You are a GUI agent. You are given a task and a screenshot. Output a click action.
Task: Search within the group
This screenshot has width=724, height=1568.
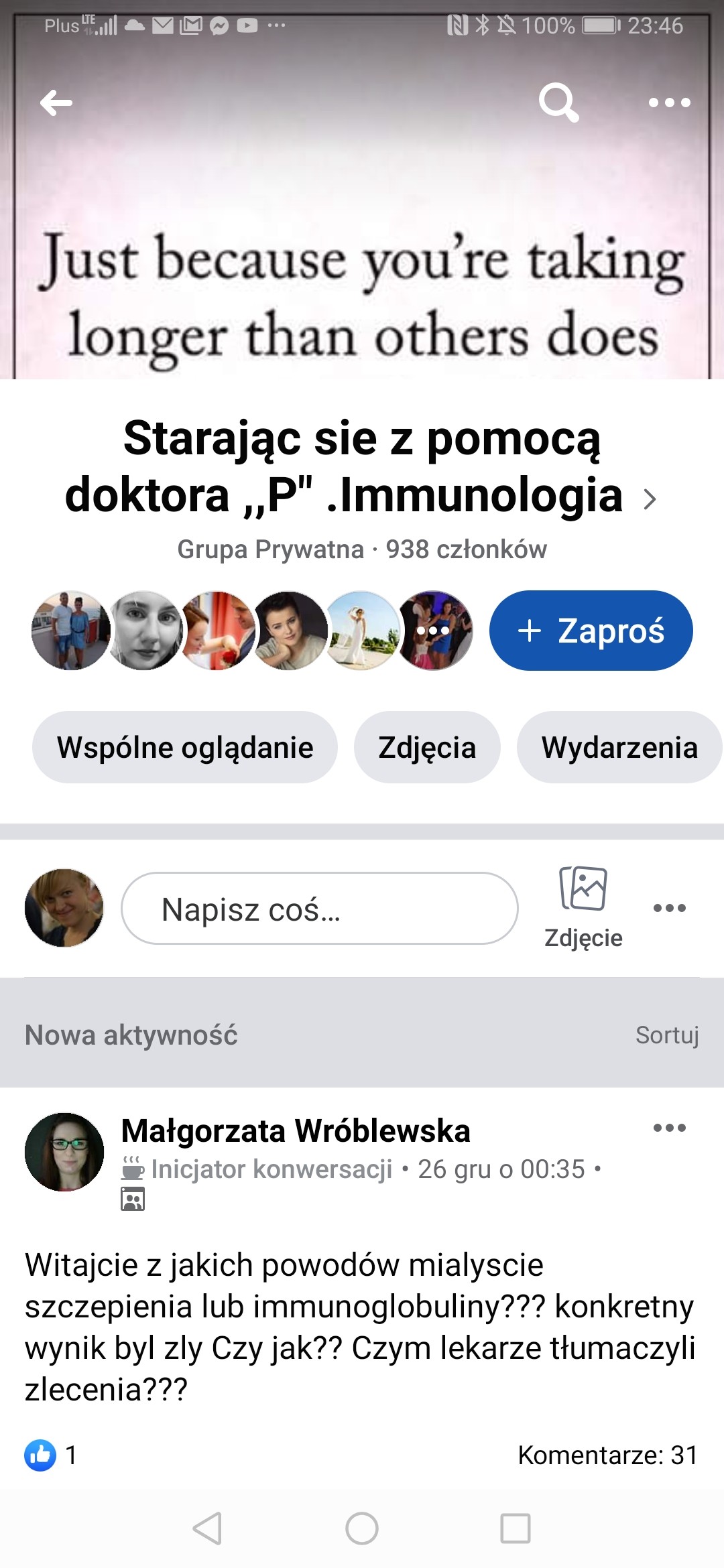[x=558, y=103]
